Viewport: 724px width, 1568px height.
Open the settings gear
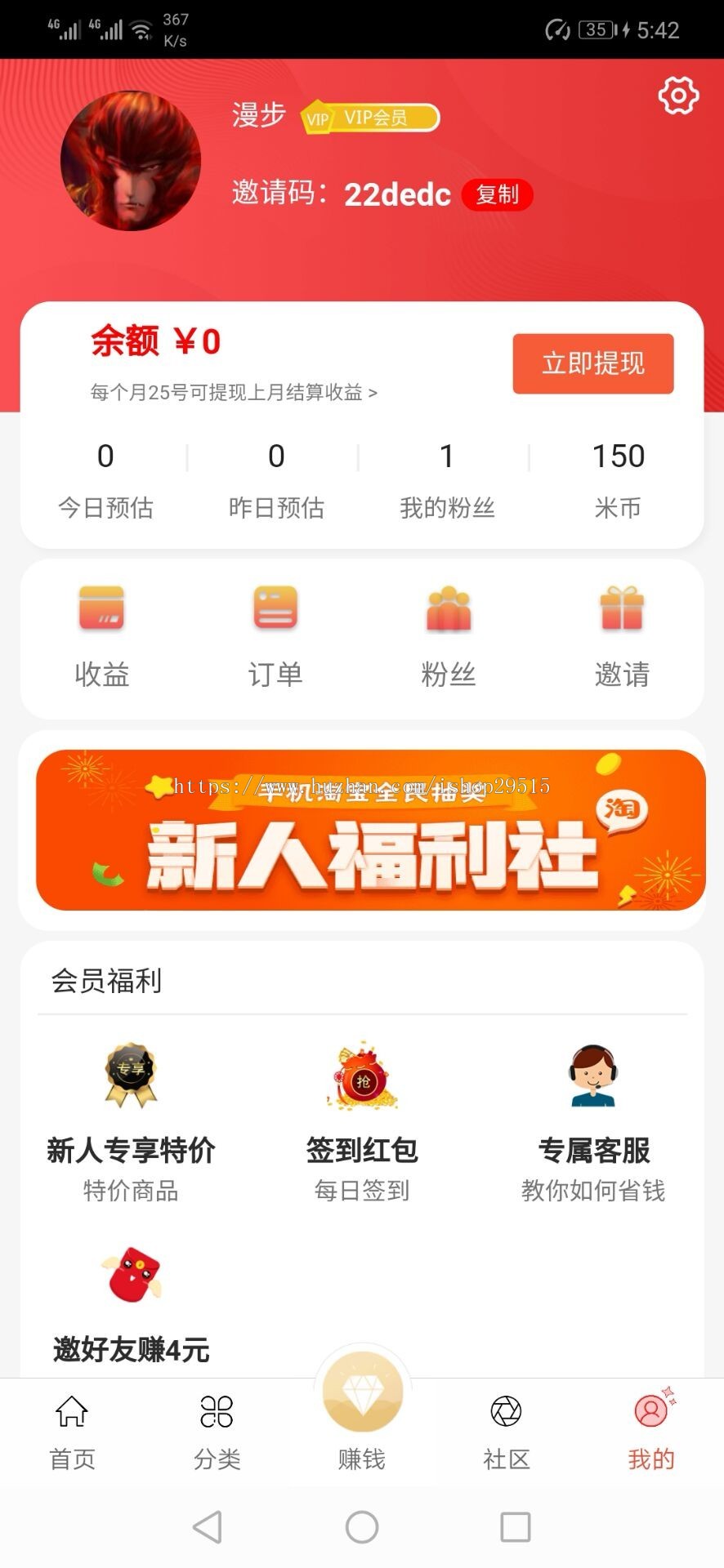(x=678, y=96)
